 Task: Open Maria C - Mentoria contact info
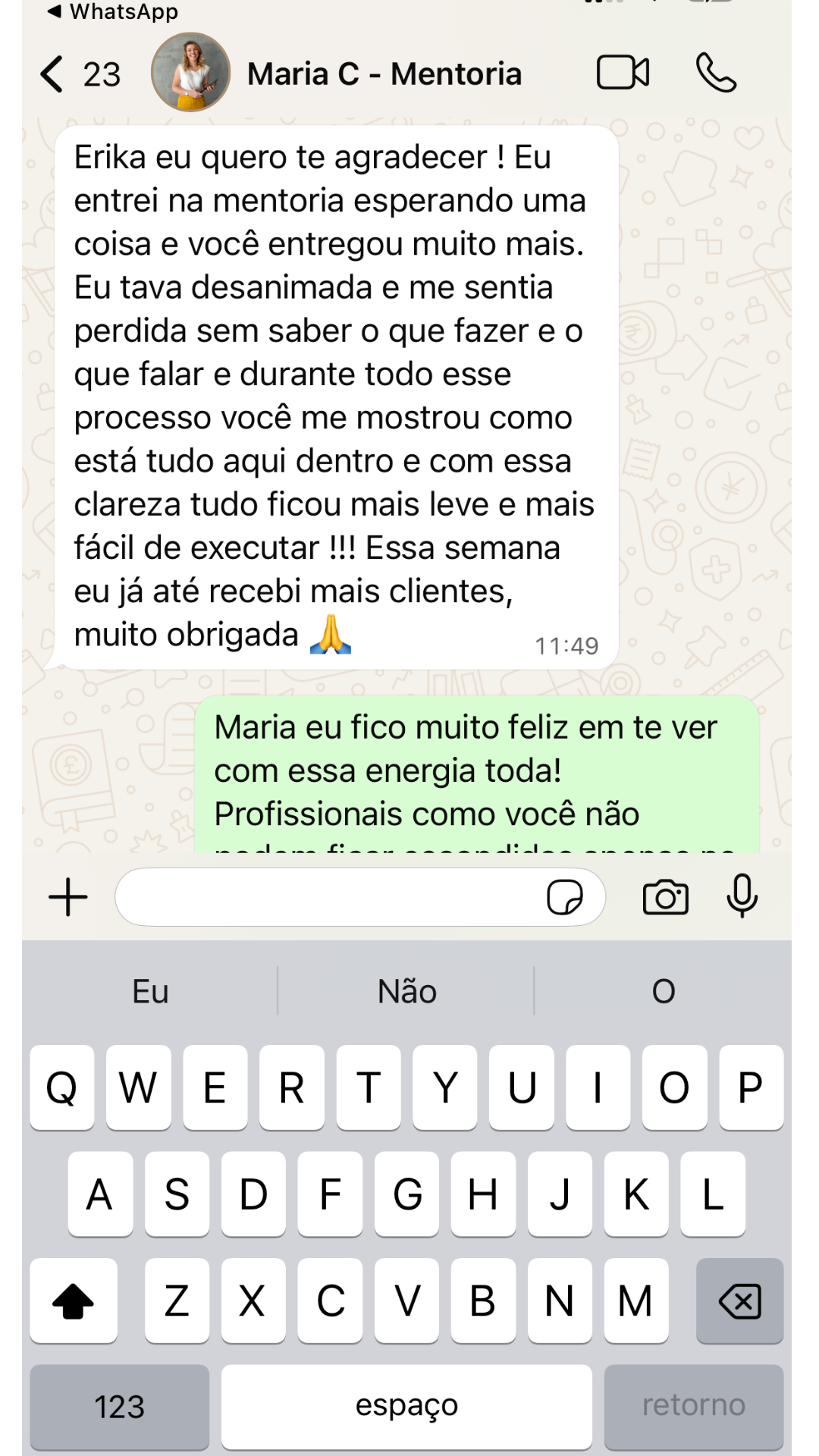click(x=384, y=74)
